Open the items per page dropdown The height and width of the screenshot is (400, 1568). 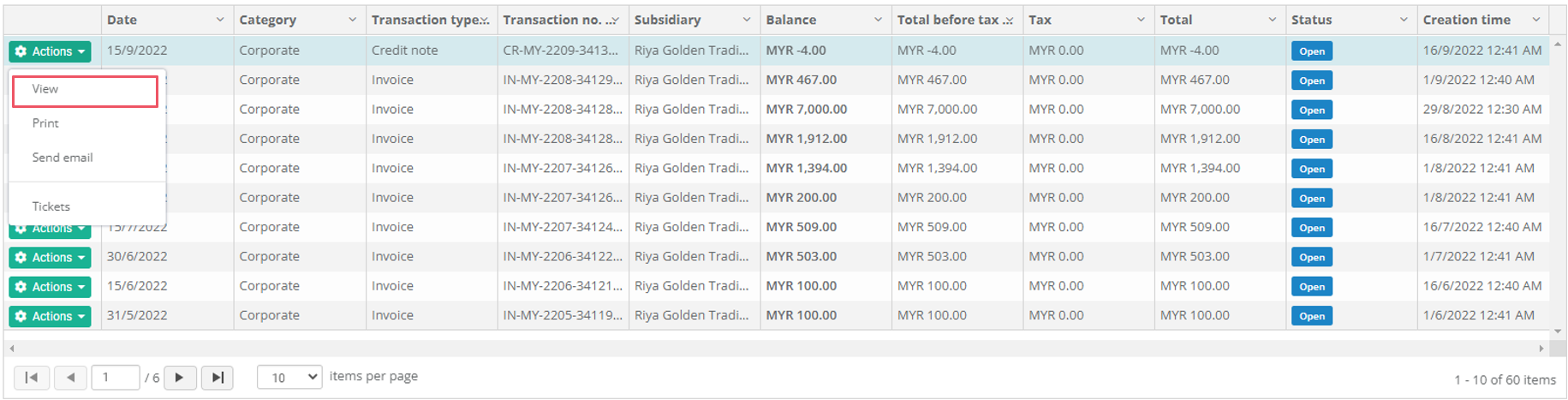(289, 377)
